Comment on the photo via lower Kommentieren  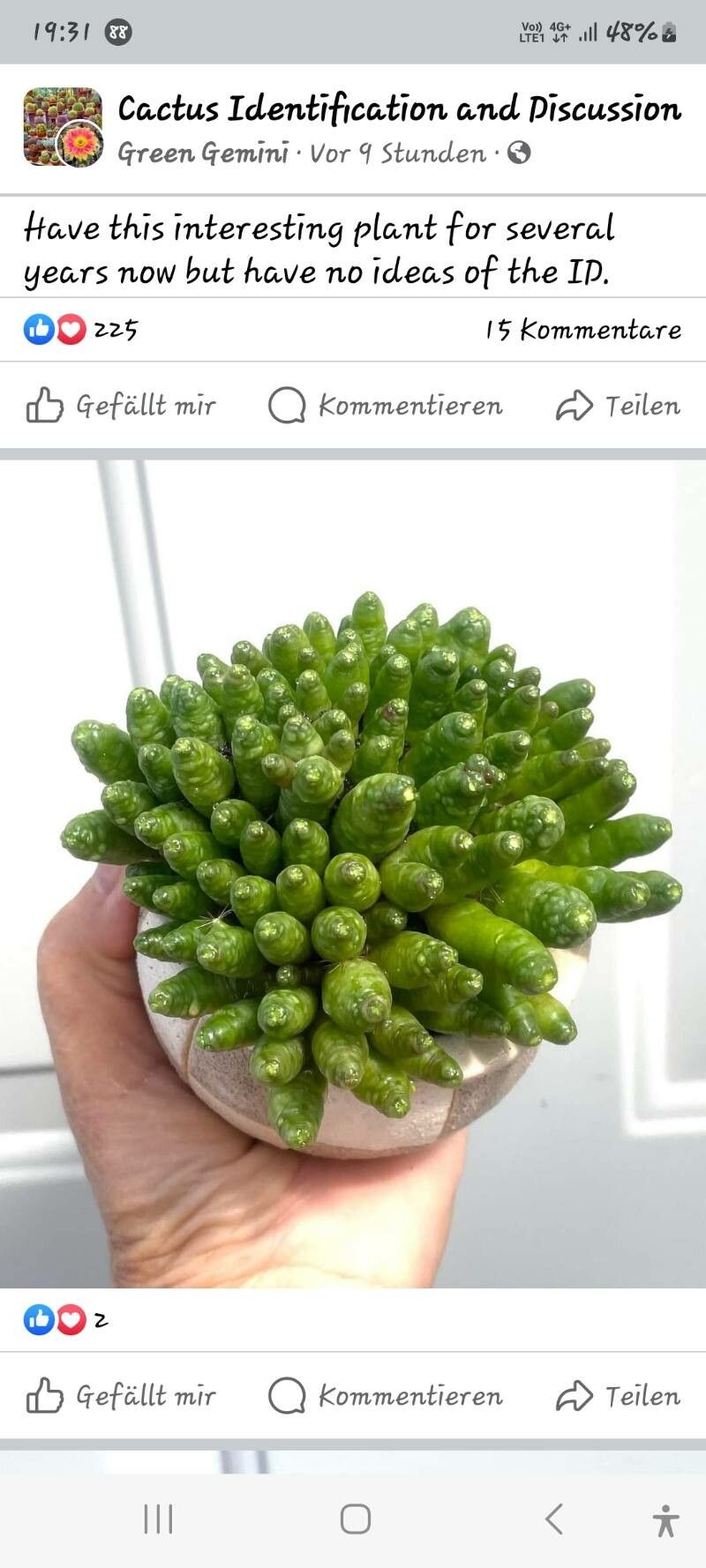[x=386, y=1396]
